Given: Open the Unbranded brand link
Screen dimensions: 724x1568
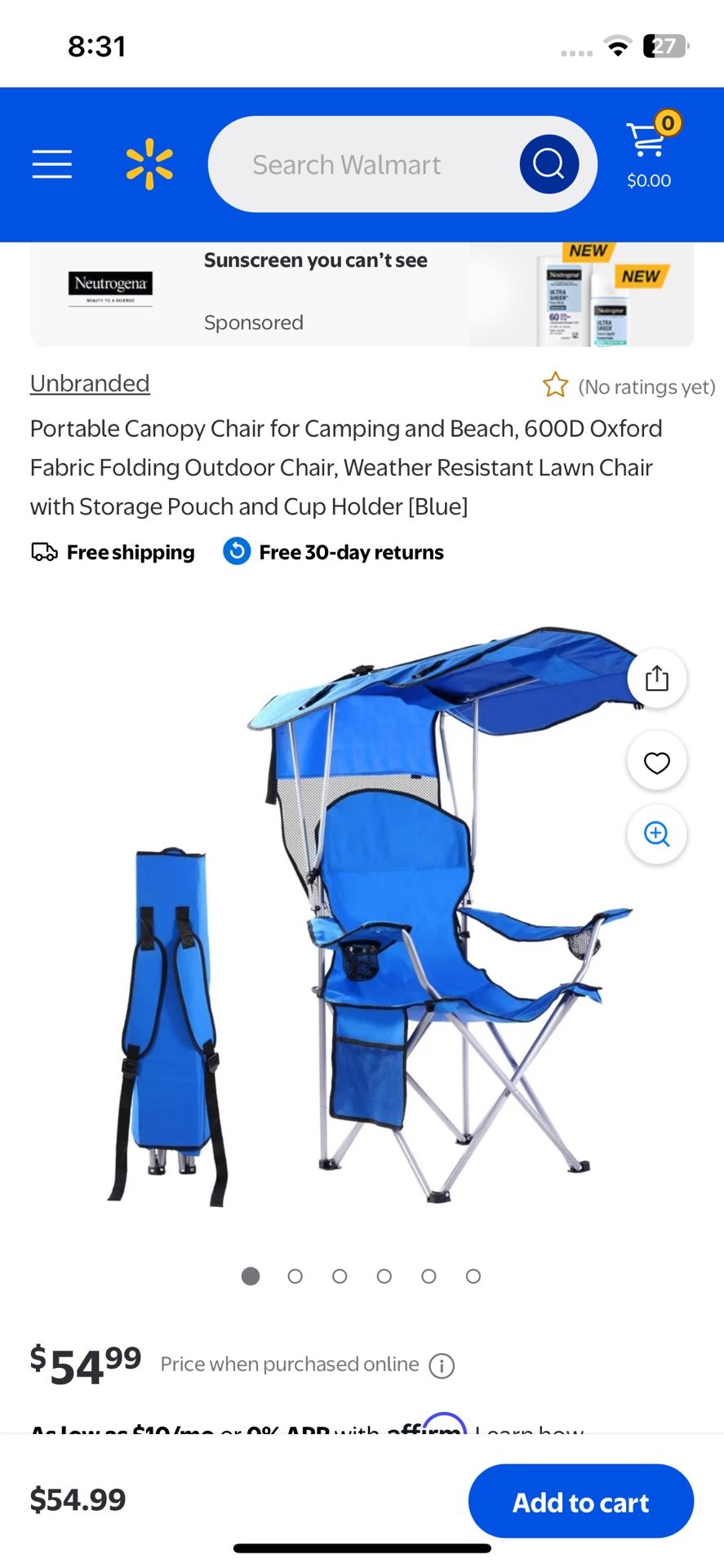Looking at the screenshot, I should pos(90,383).
